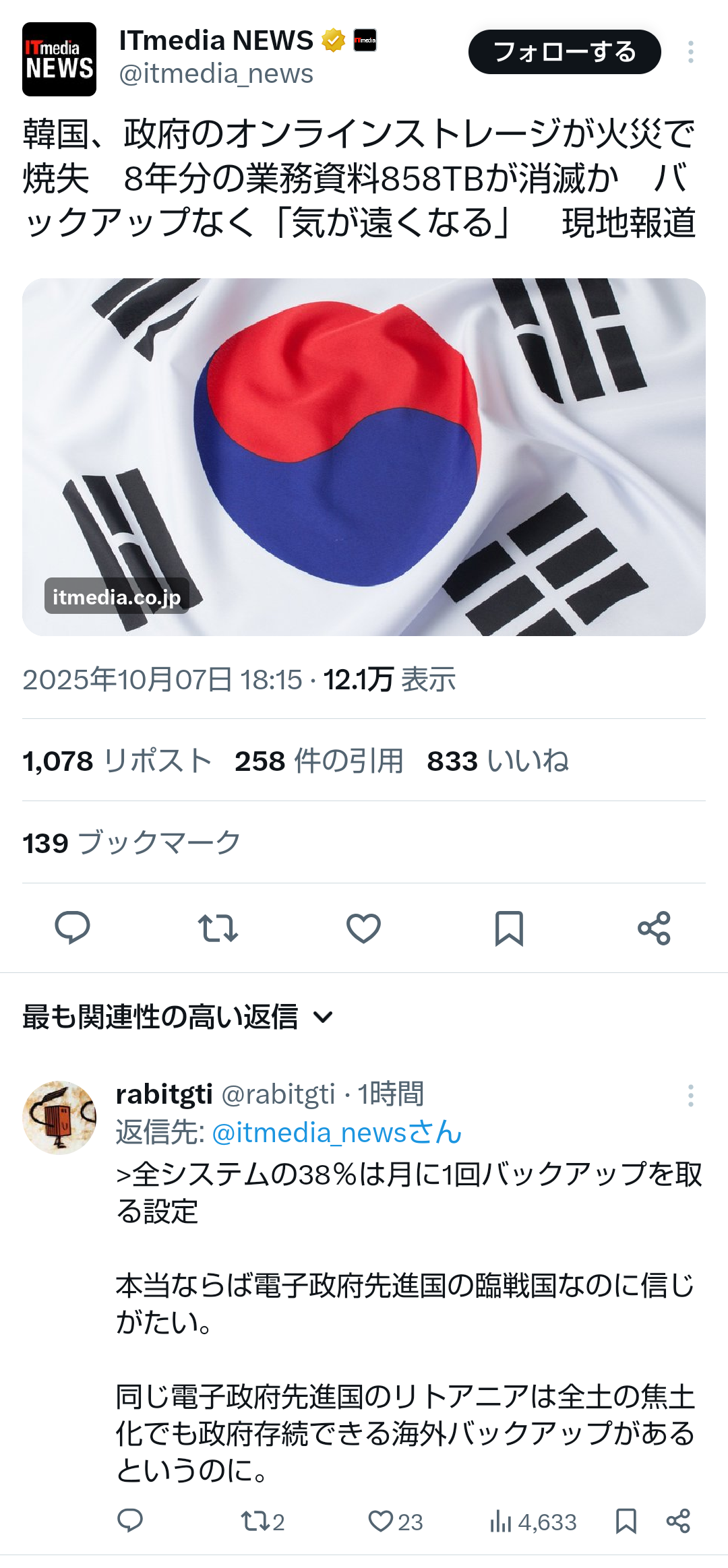
Task: Follow ITmedia NEWS with the follow button
Action: 564,52
